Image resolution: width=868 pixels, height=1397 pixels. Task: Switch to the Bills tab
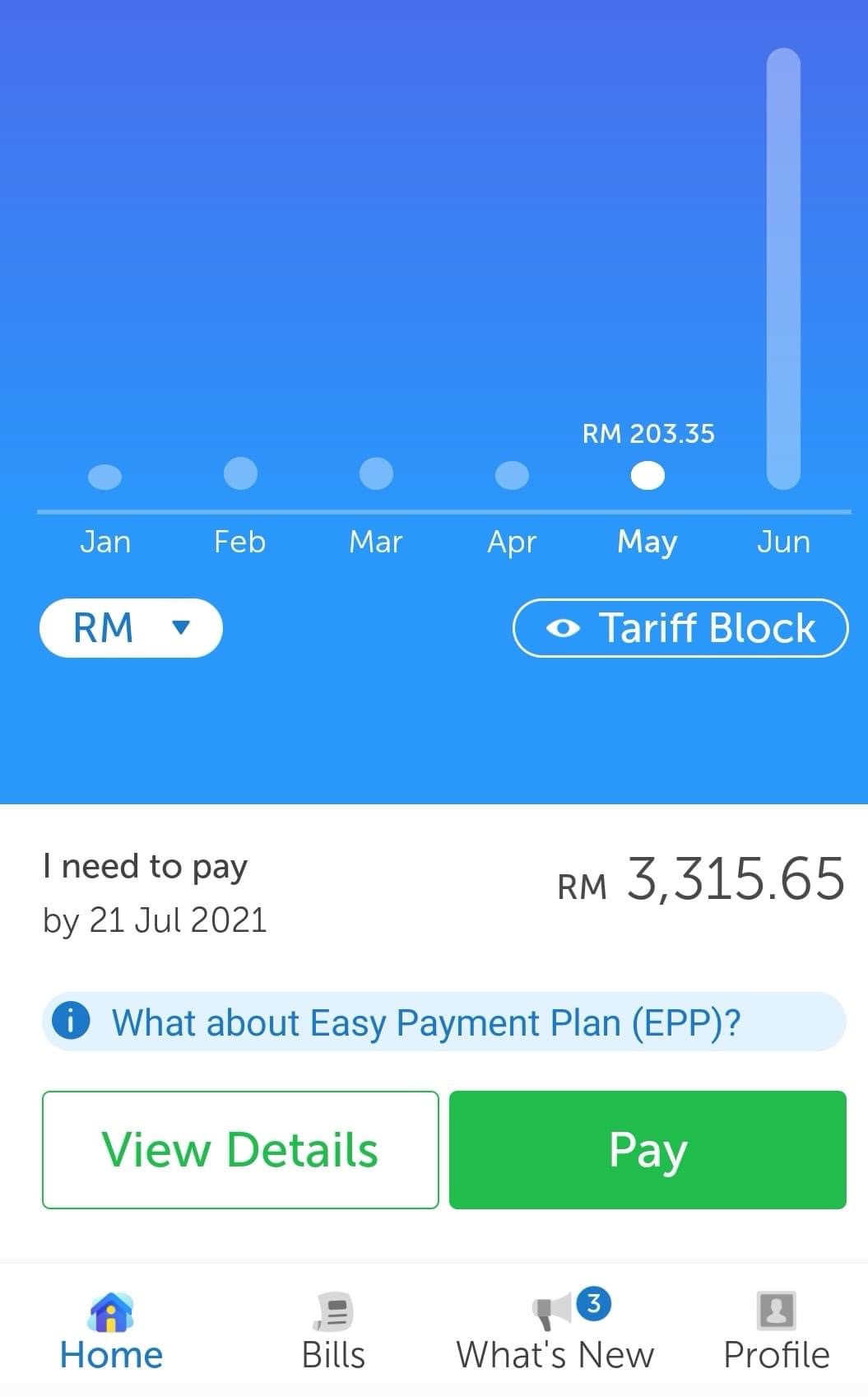333,1331
